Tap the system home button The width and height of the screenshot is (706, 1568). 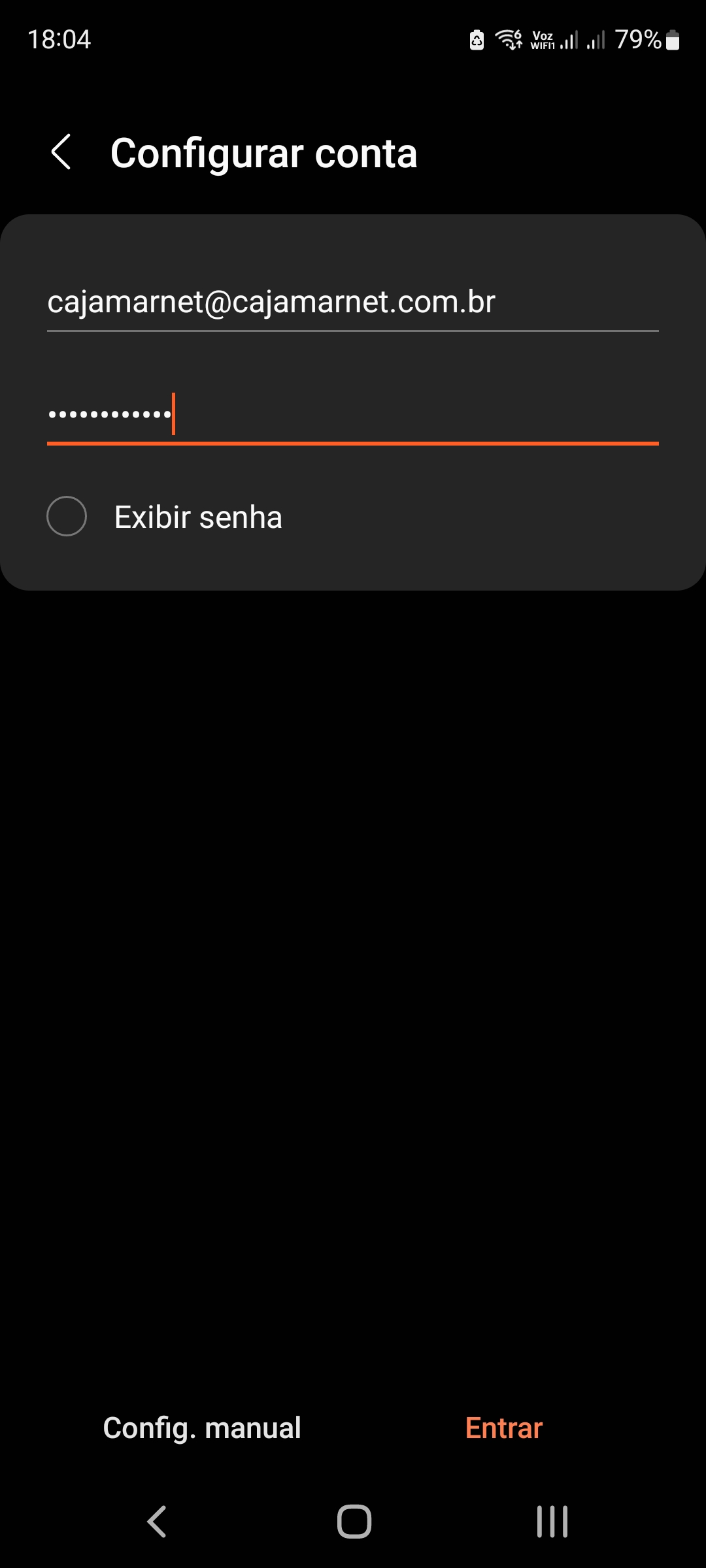click(354, 1522)
